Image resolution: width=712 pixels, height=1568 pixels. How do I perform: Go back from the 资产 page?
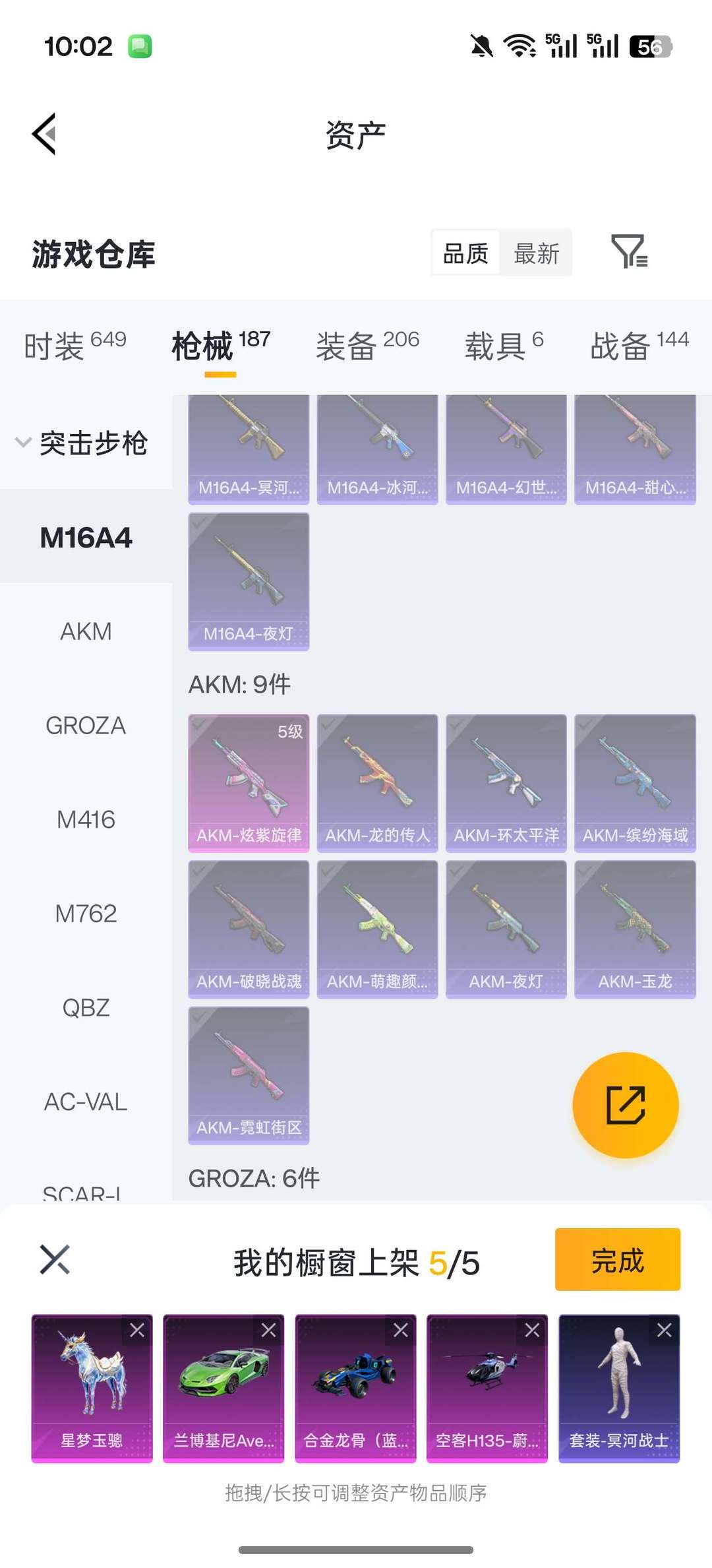point(44,134)
